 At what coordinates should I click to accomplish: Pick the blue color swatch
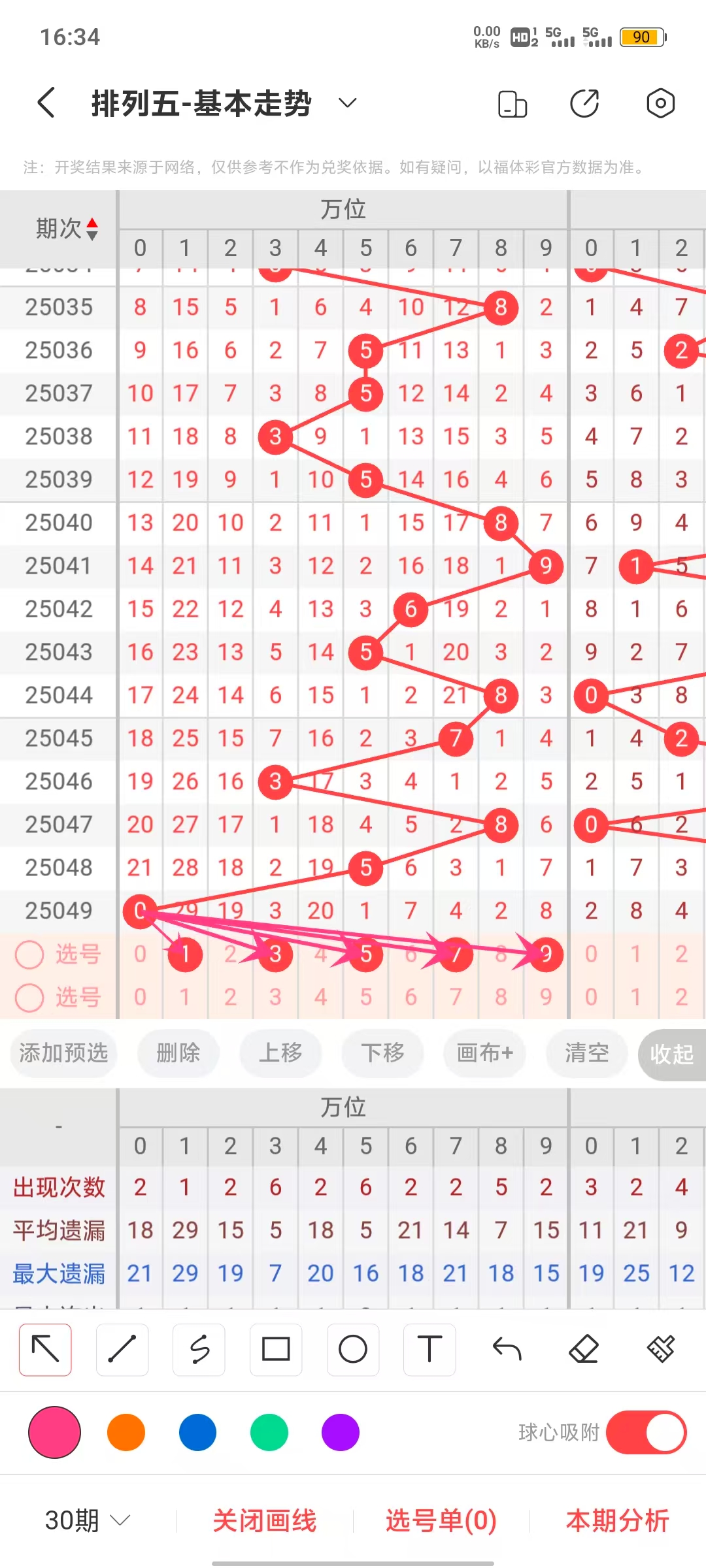[x=197, y=1432]
